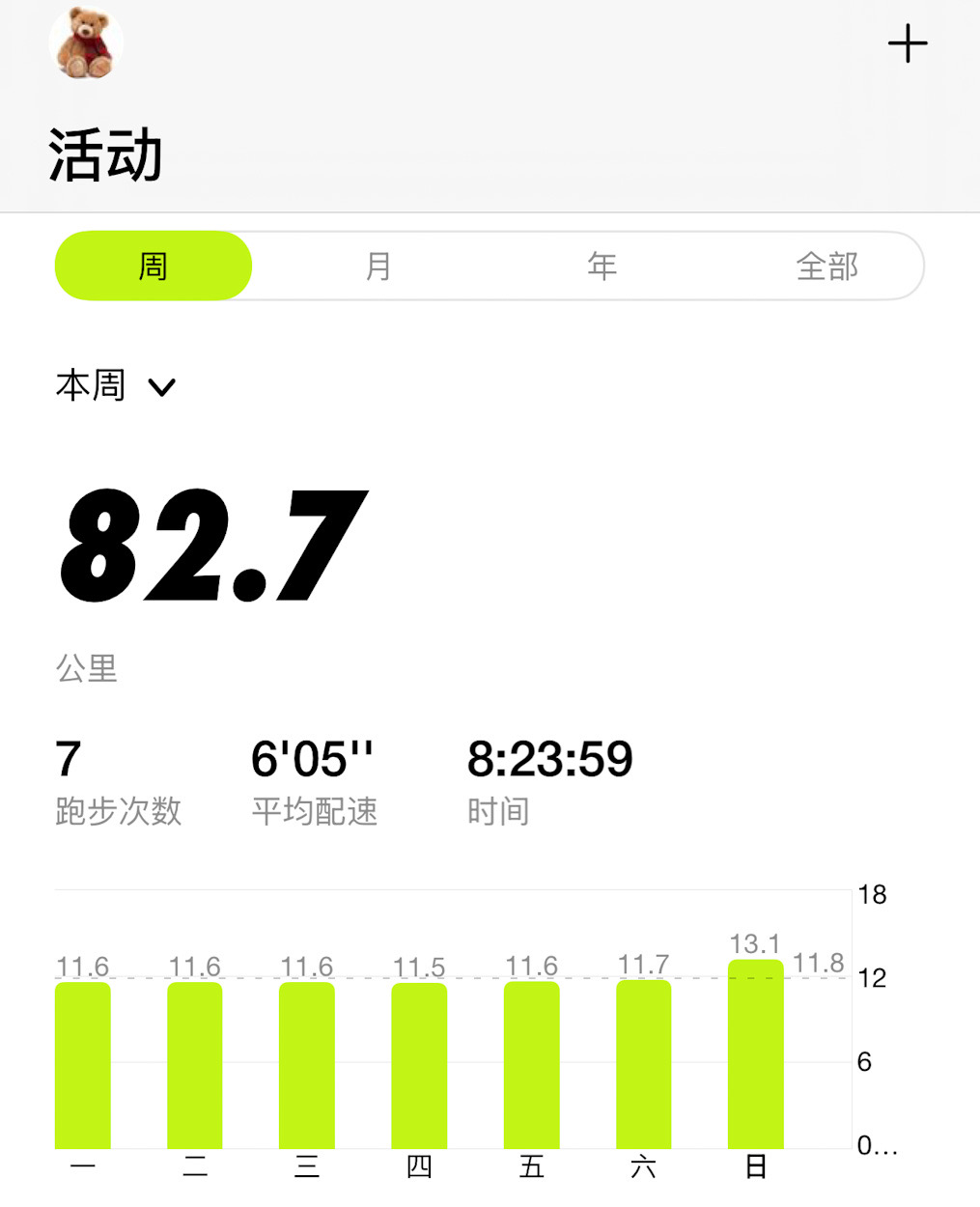This screenshot has width=980, height=1207.
Task: Select Thursday's 11.5 bar in chart
Action: [x=419, y=1066]
